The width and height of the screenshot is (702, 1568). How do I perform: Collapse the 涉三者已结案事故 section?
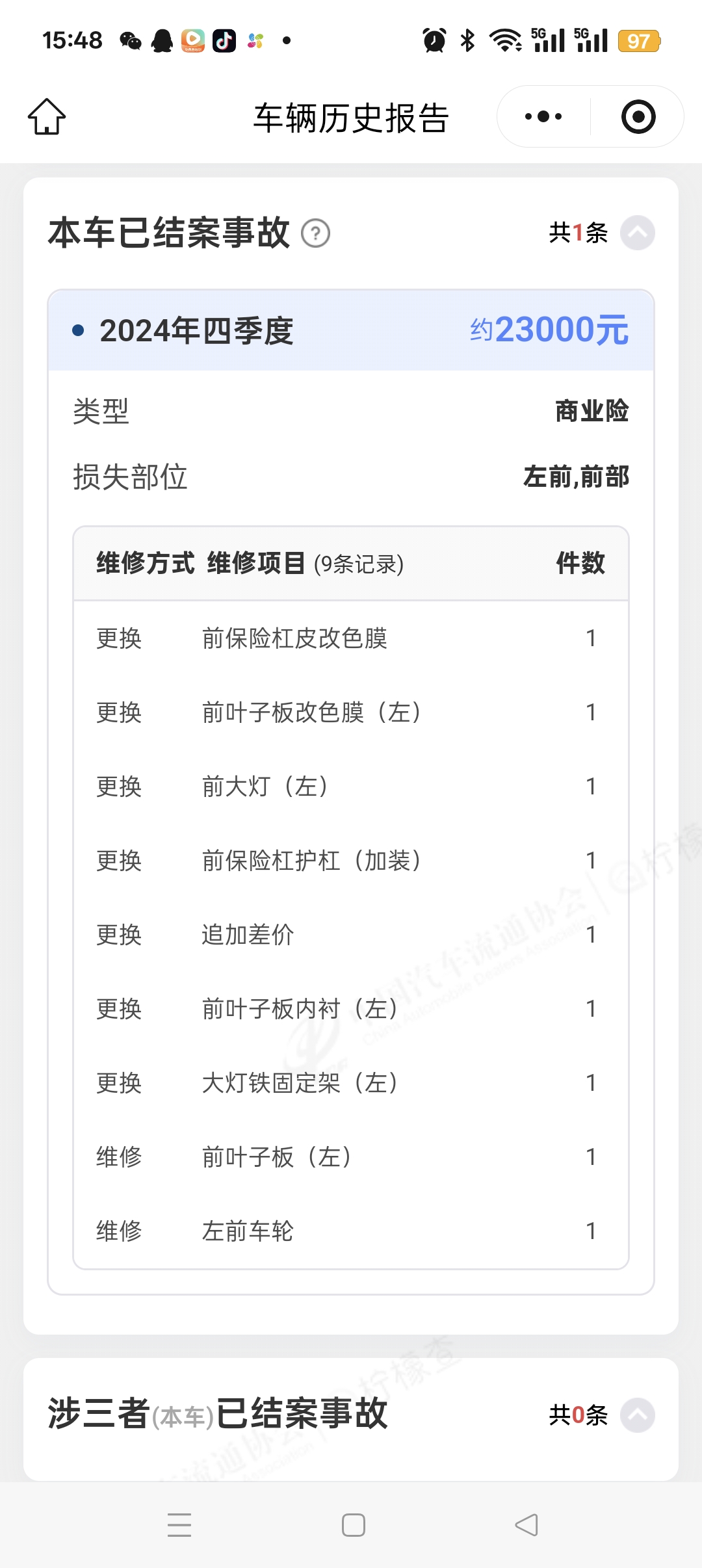637,1415
